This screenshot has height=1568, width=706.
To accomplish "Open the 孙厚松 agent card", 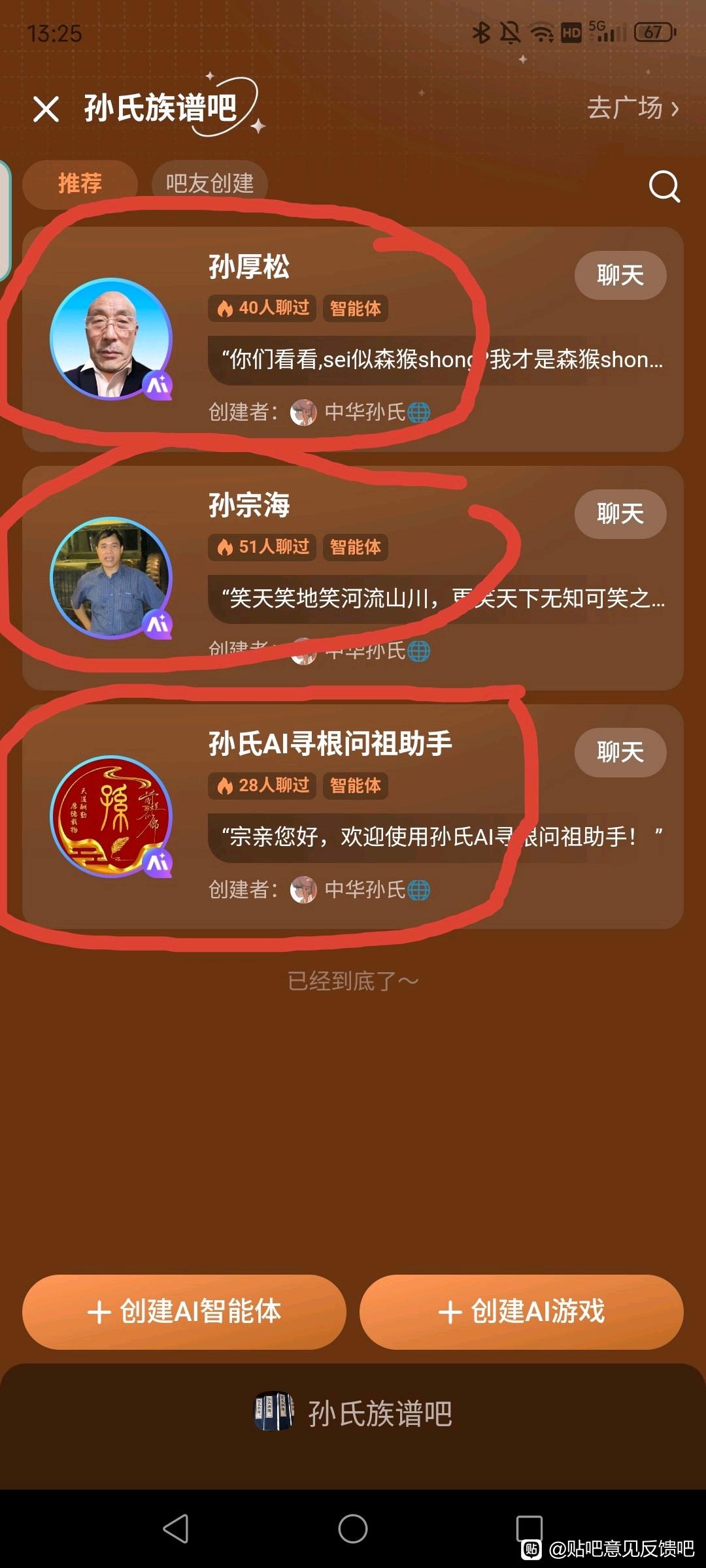I will [x=353, y=339].
